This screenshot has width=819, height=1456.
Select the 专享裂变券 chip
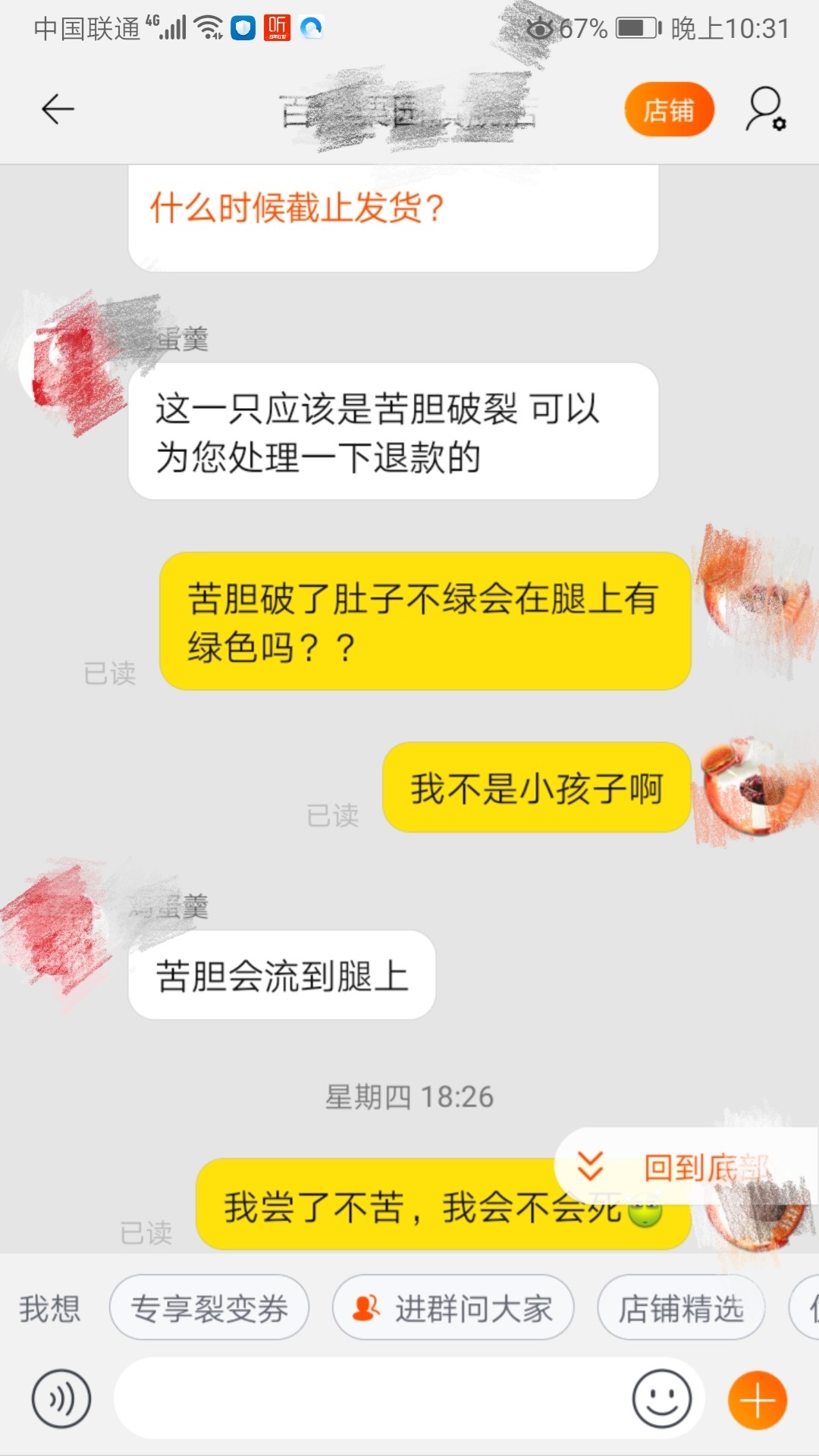pyautogui.click(x=209, y=1308)
